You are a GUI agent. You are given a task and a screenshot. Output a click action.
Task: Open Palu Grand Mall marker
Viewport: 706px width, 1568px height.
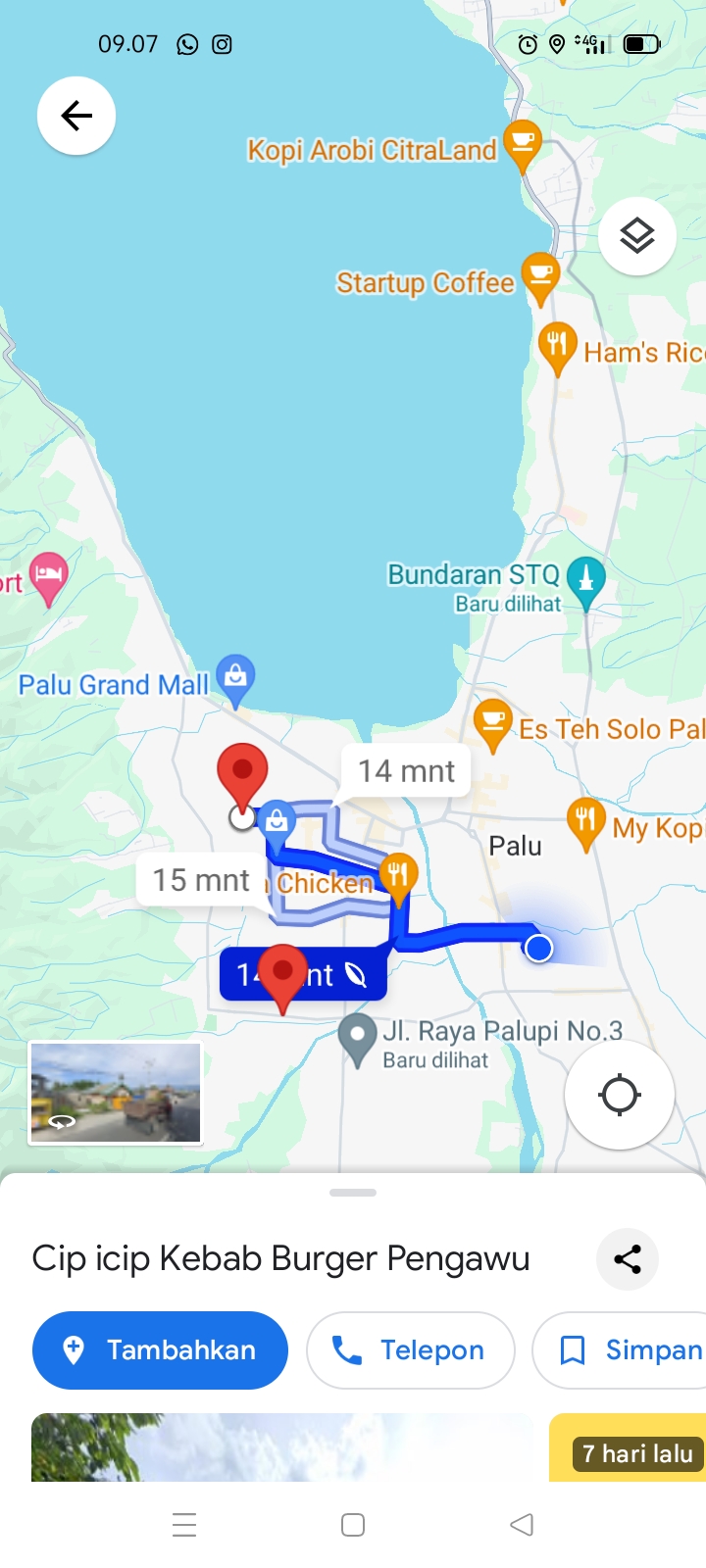[235, 678]
